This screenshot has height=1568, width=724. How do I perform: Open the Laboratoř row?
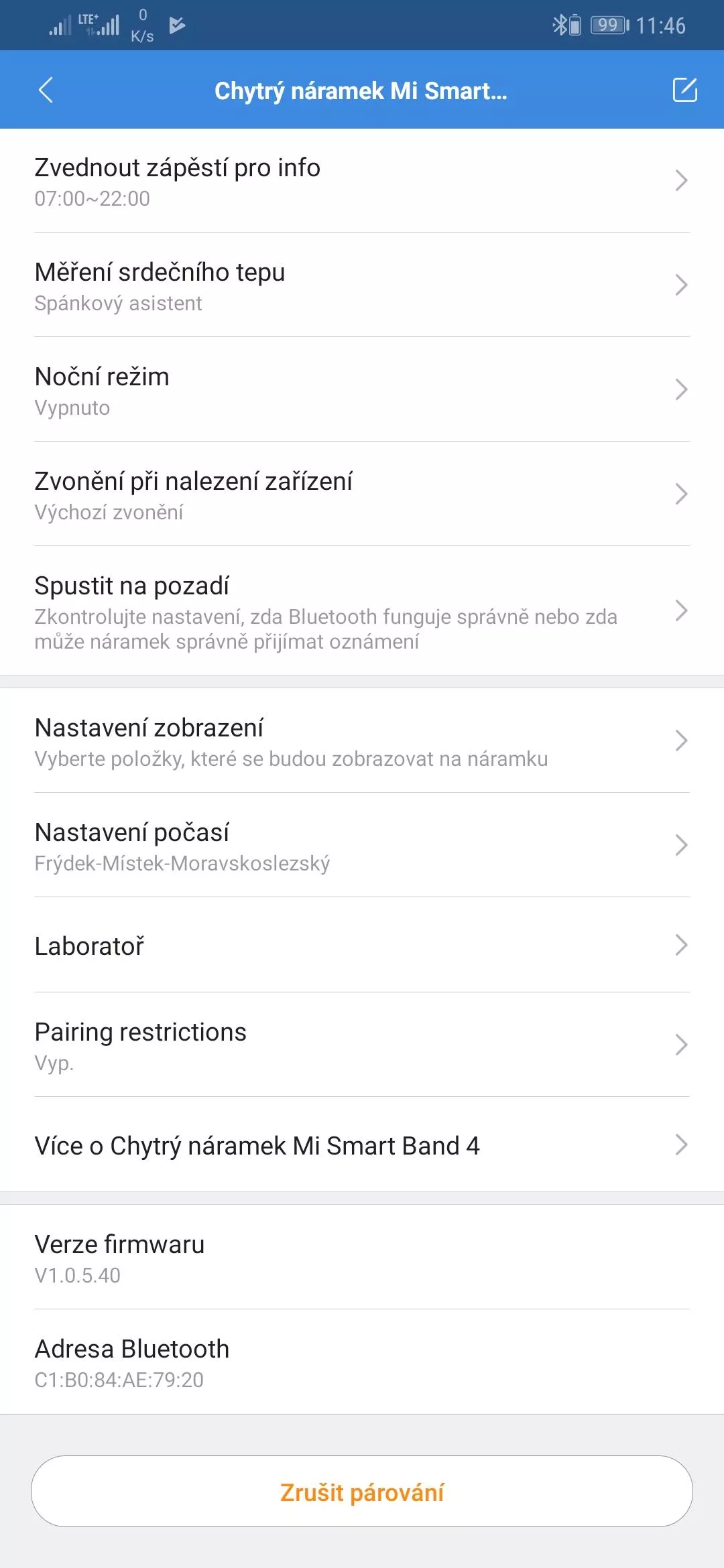[x=362, y=945]
